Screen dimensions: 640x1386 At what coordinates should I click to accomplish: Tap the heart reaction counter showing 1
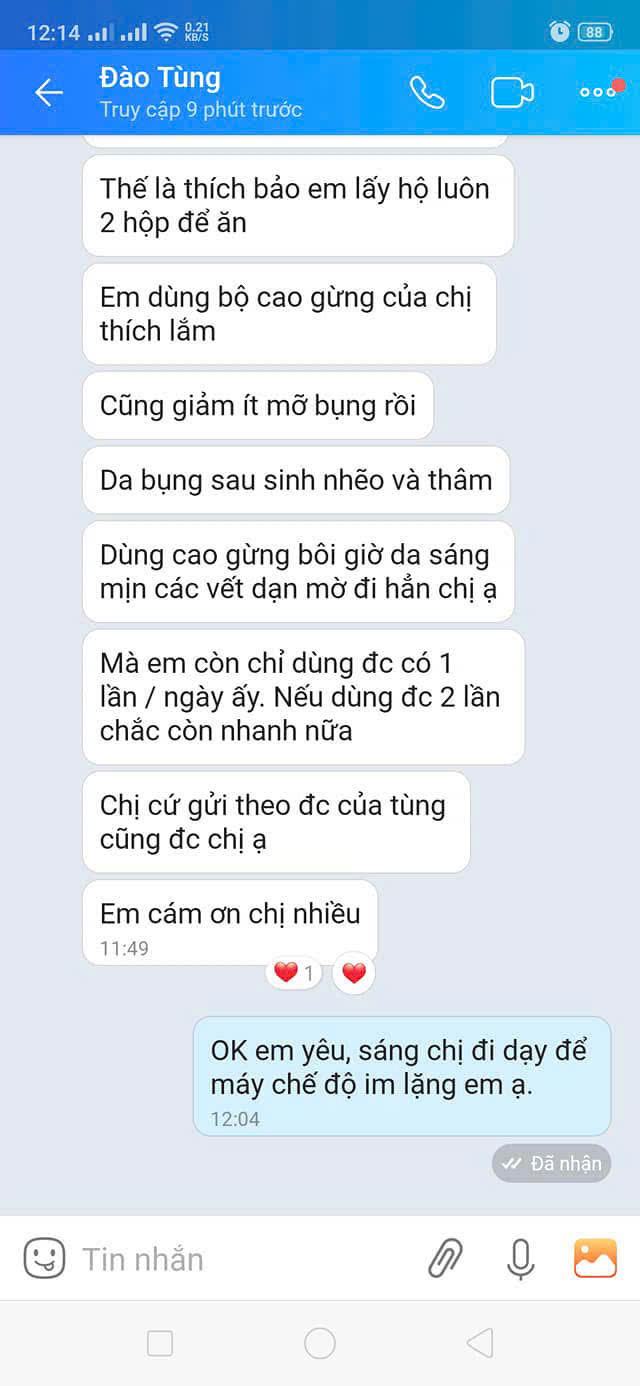coord(294,972)
